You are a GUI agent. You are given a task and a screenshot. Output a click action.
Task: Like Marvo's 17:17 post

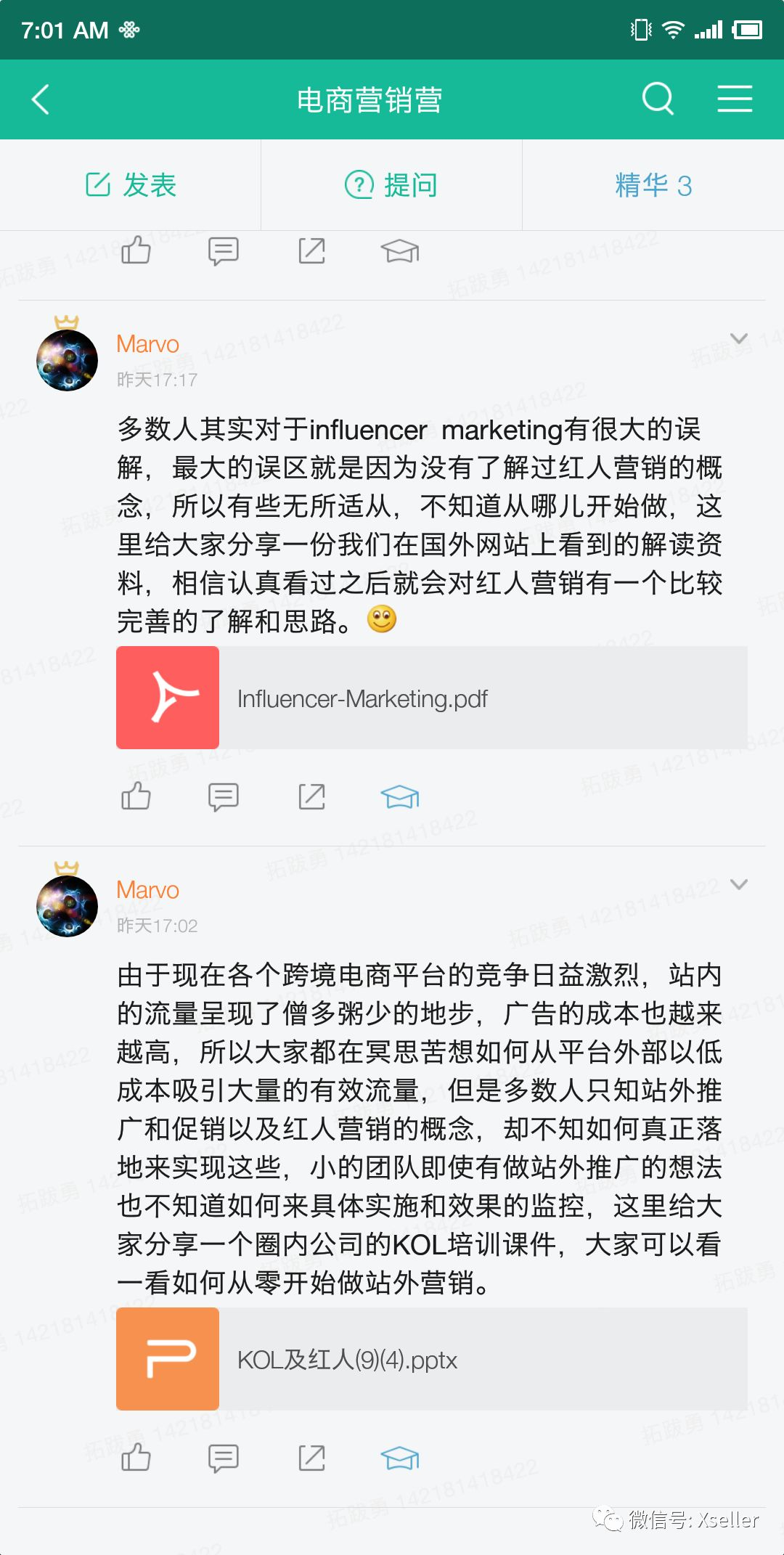click(x=136, y=796)
